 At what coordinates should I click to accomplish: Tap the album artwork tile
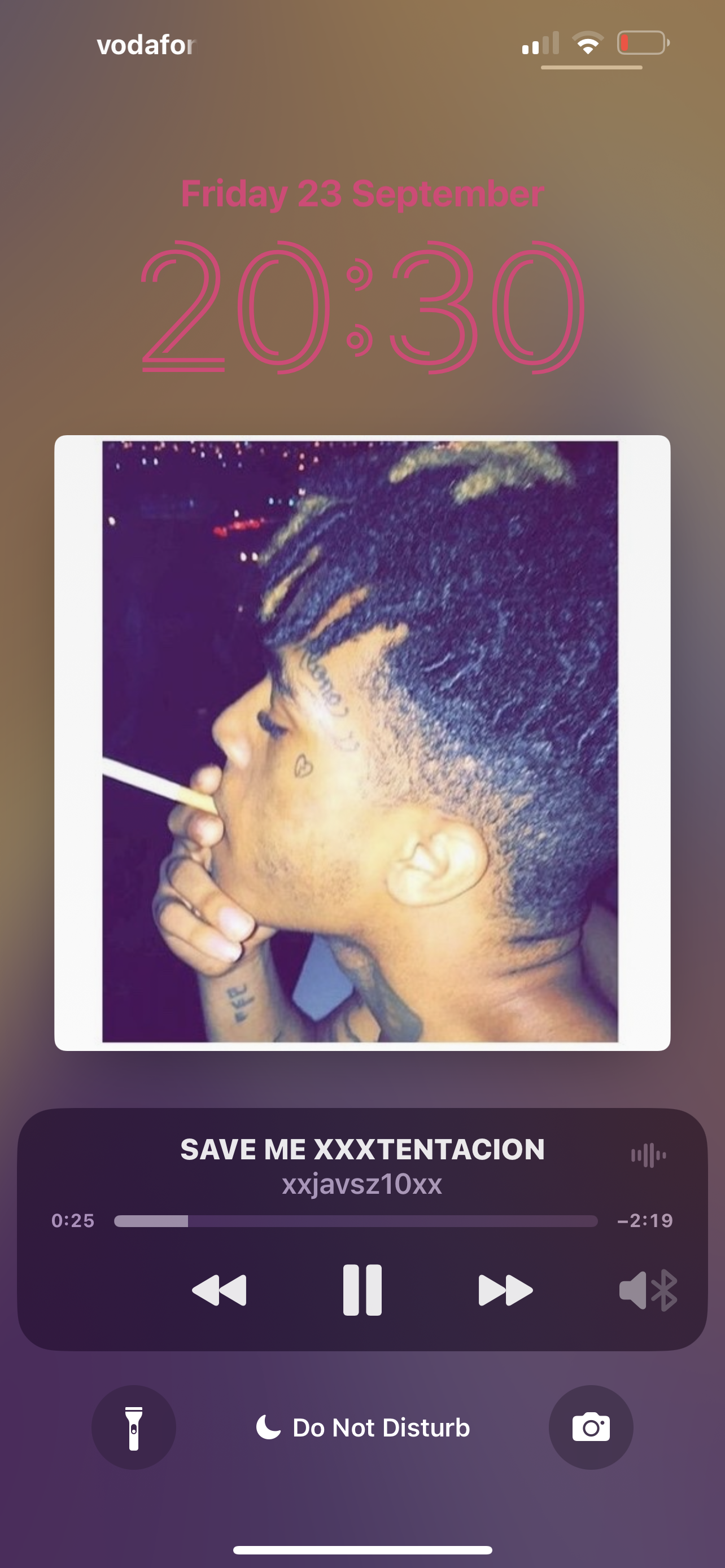tap(362, 743)
